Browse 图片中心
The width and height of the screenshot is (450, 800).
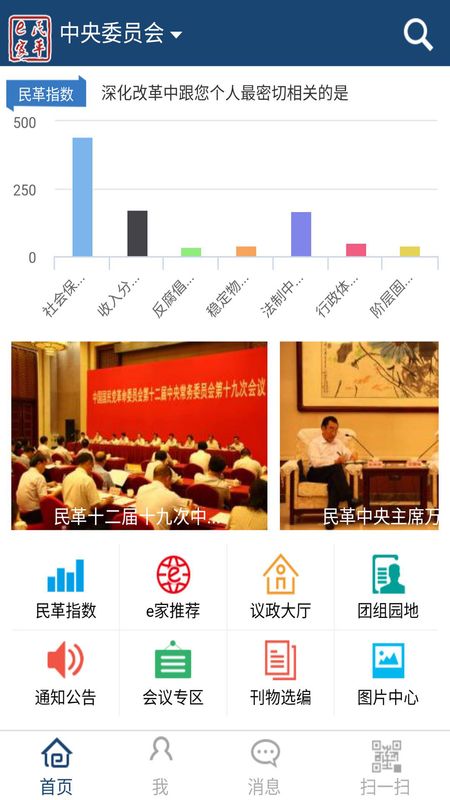(x=388, y=673)
